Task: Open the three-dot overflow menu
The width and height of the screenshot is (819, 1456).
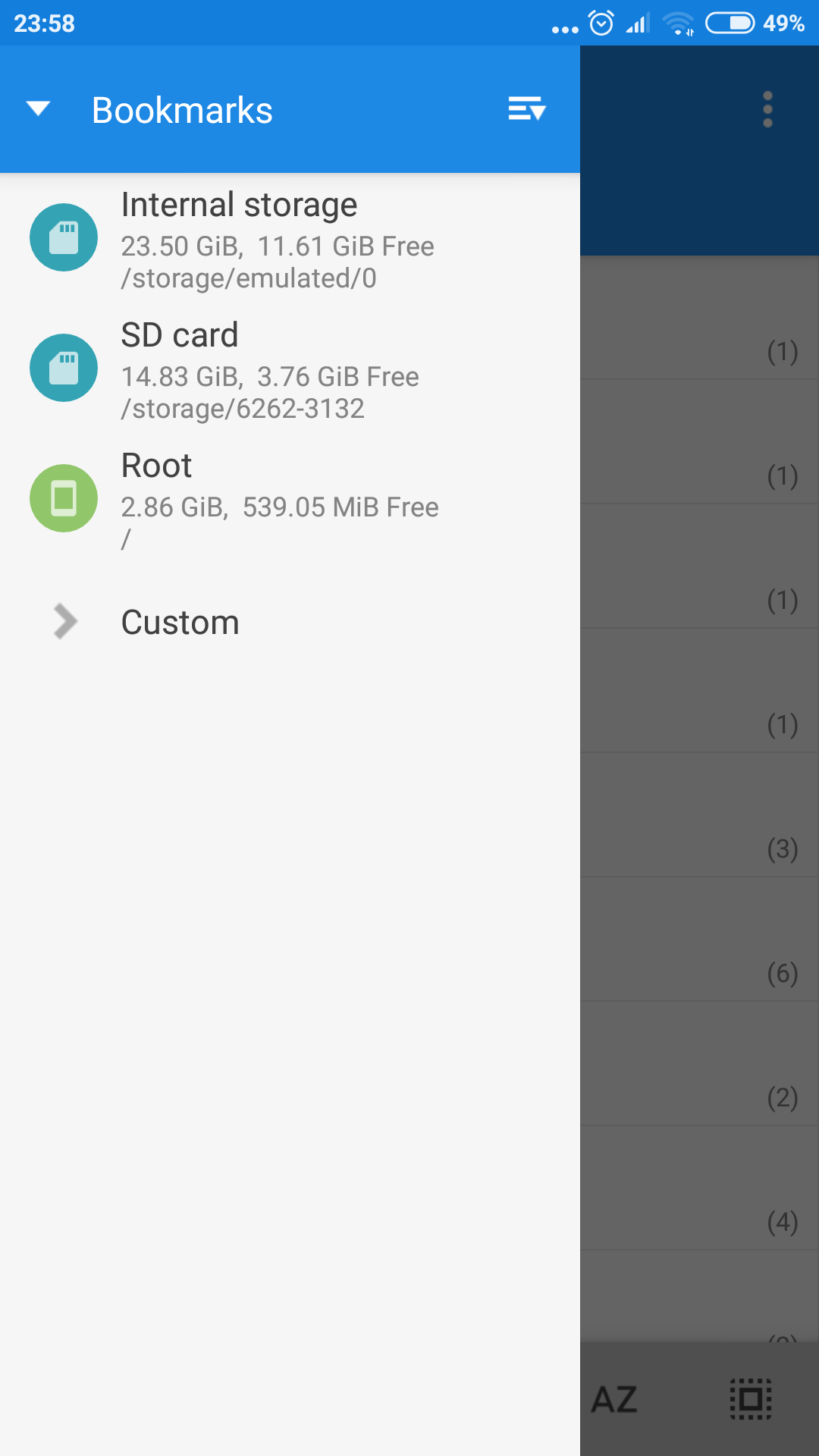Action: (x=767, y=110)
